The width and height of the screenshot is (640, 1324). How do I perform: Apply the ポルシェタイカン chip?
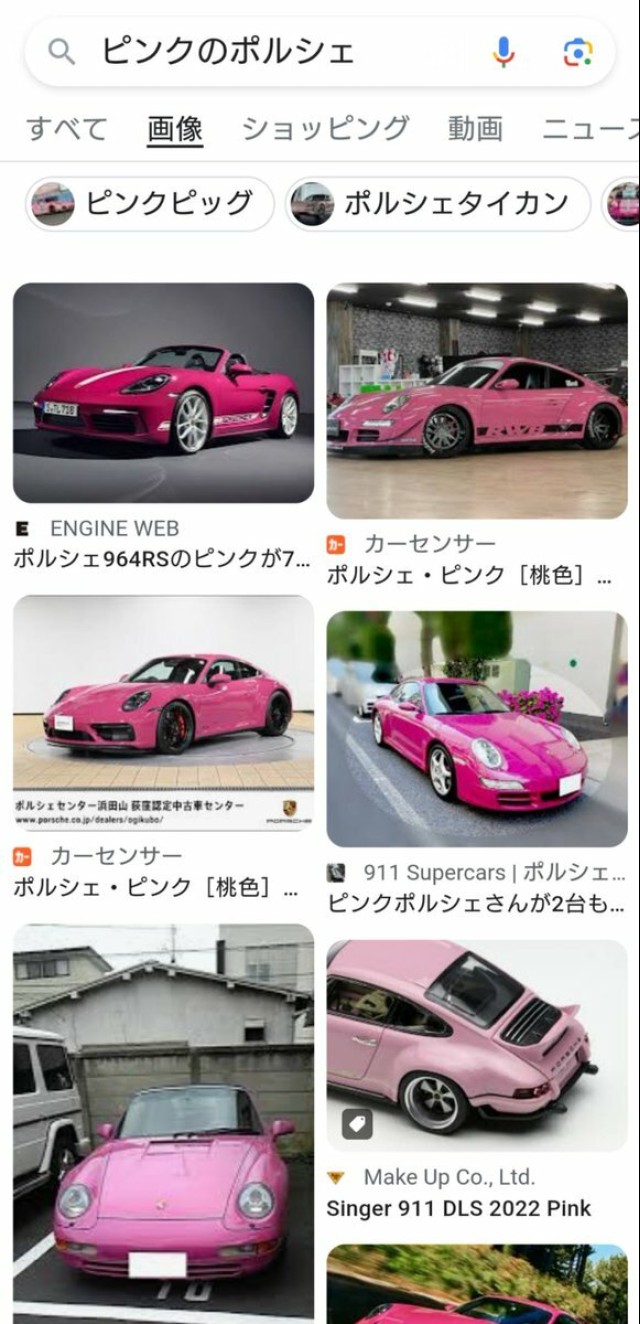tap(438, 204)
